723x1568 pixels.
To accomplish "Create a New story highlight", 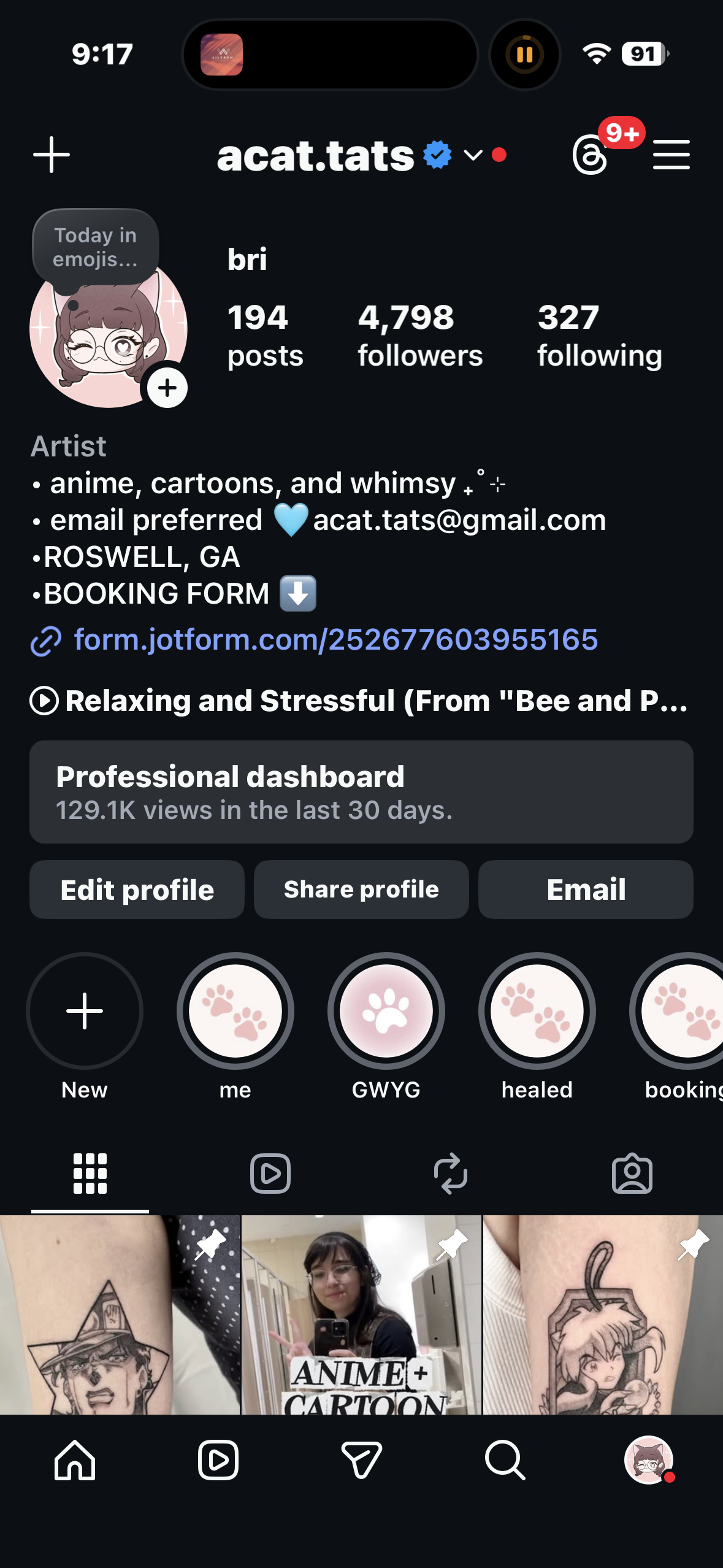I will [x=85, y=1011].
